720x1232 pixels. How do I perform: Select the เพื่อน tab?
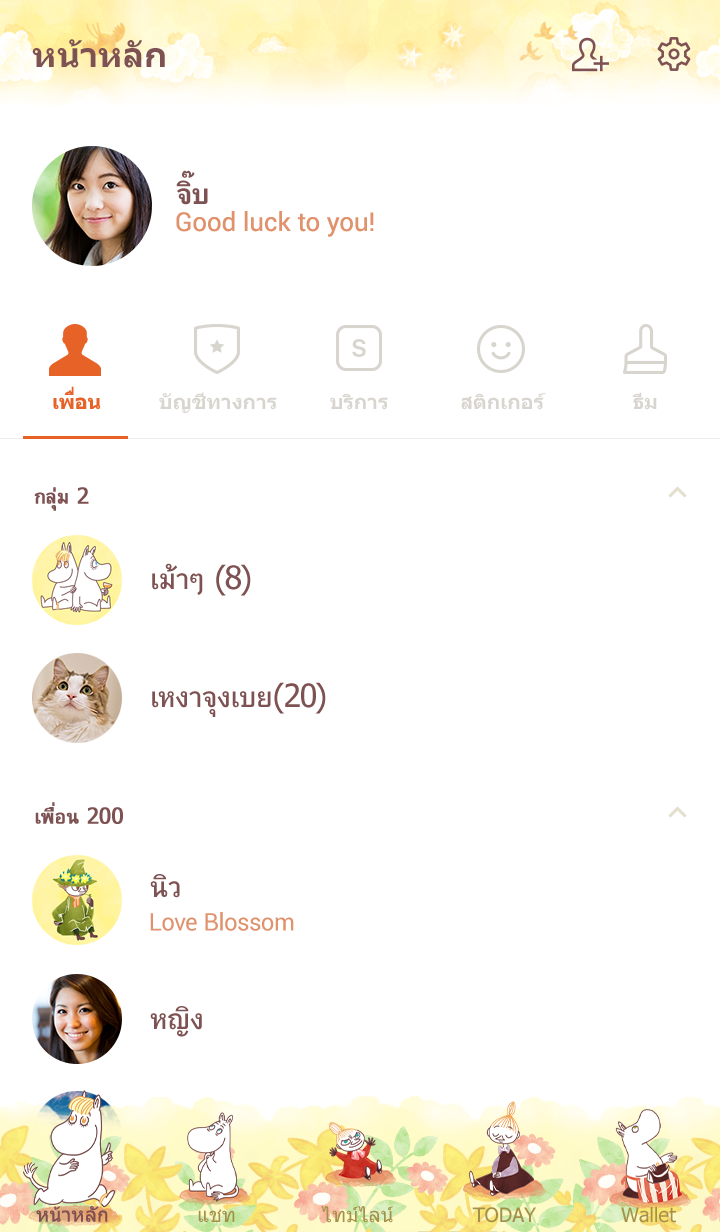coord(76,370)
